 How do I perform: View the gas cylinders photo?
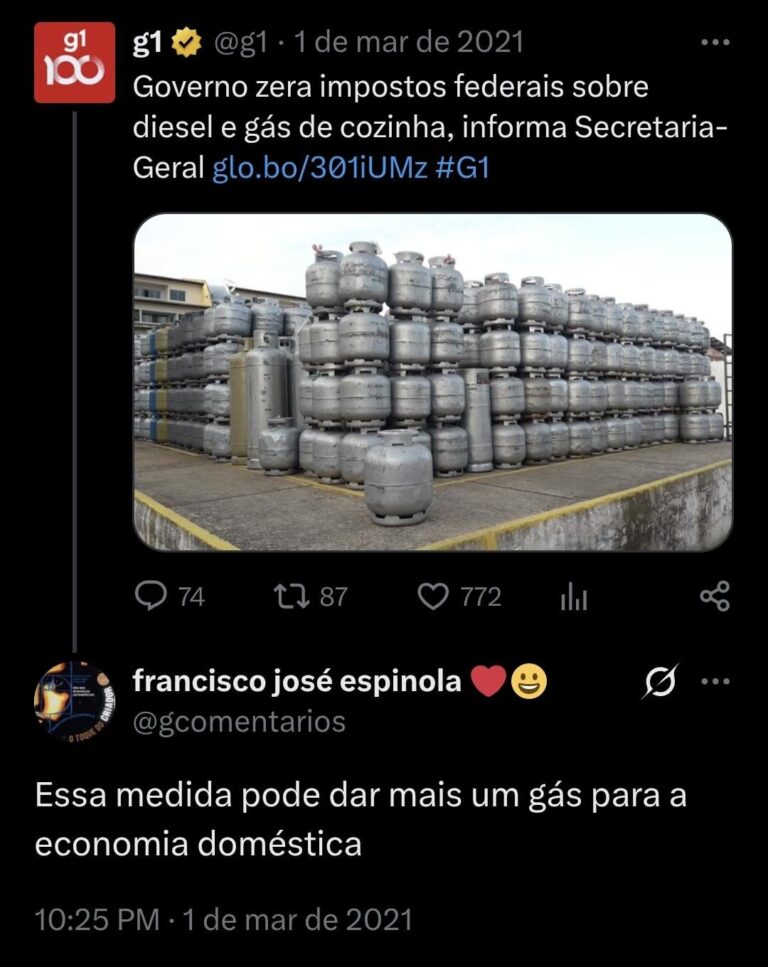click(x=432, y=381)
